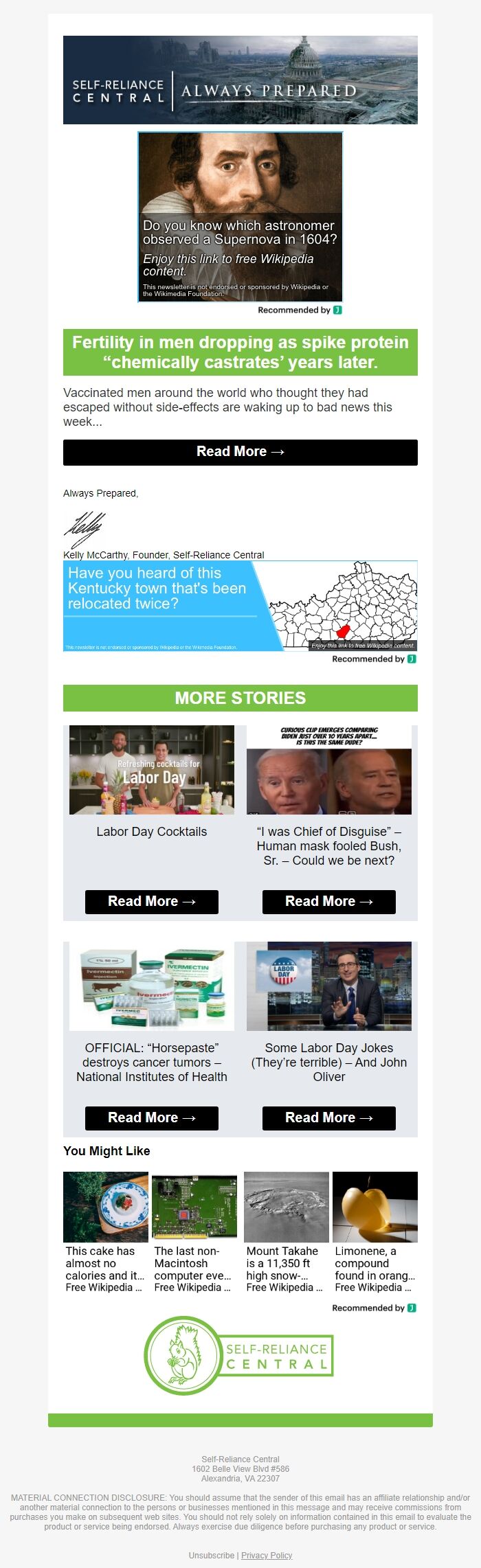Open the astronomer Supernova Wikipedia ad
The image size is (481, 1568).
240,217
